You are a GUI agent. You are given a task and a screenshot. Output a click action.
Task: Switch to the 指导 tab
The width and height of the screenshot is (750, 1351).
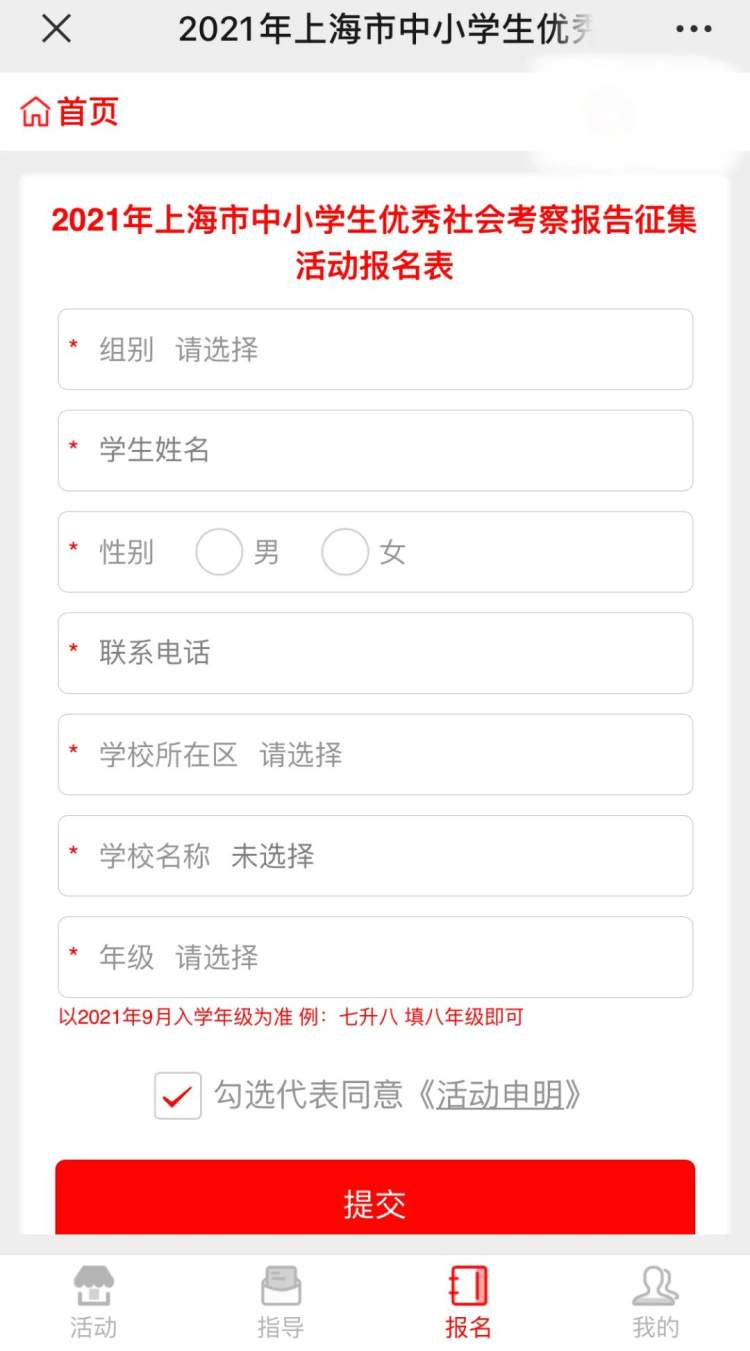281,1303
